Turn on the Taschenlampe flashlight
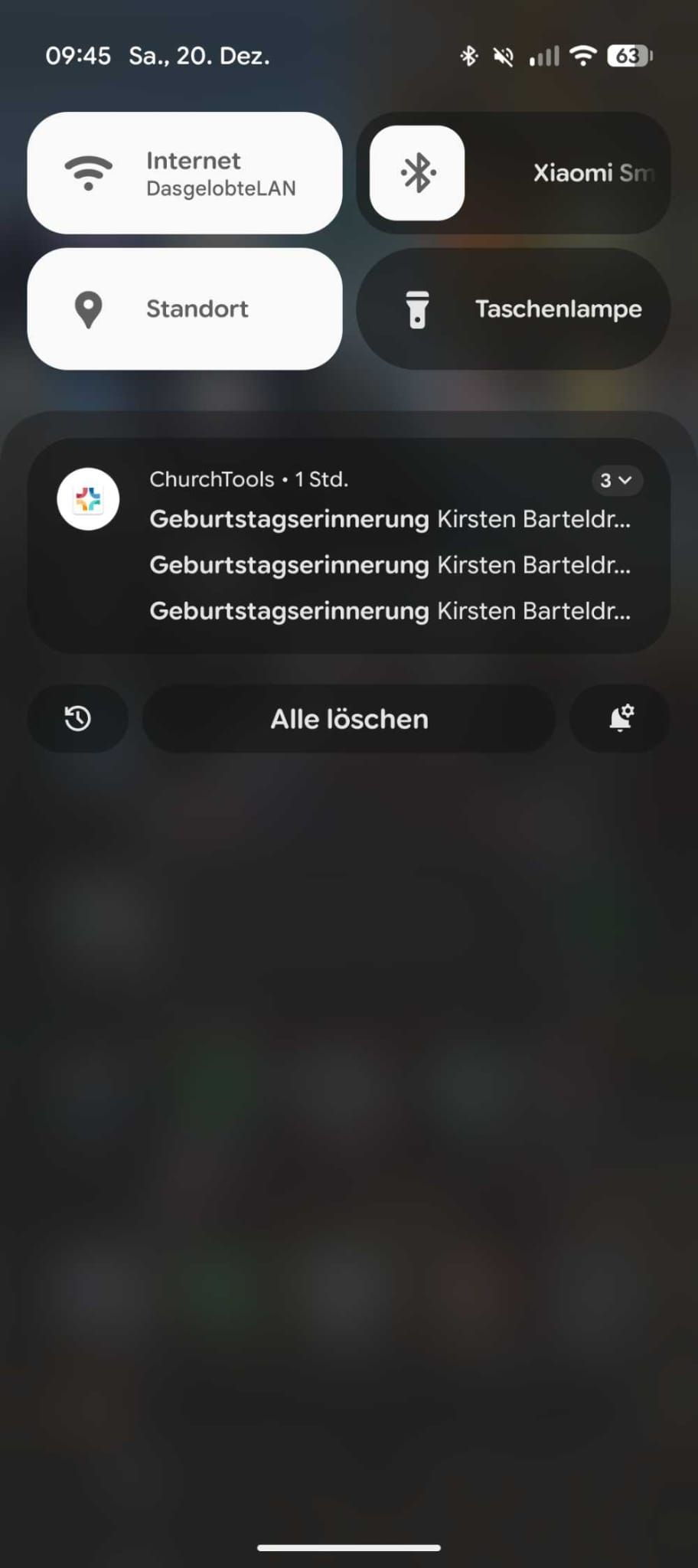Image resolution: width=698 pixels, height=1568 pixels. (x=514, y=309)
